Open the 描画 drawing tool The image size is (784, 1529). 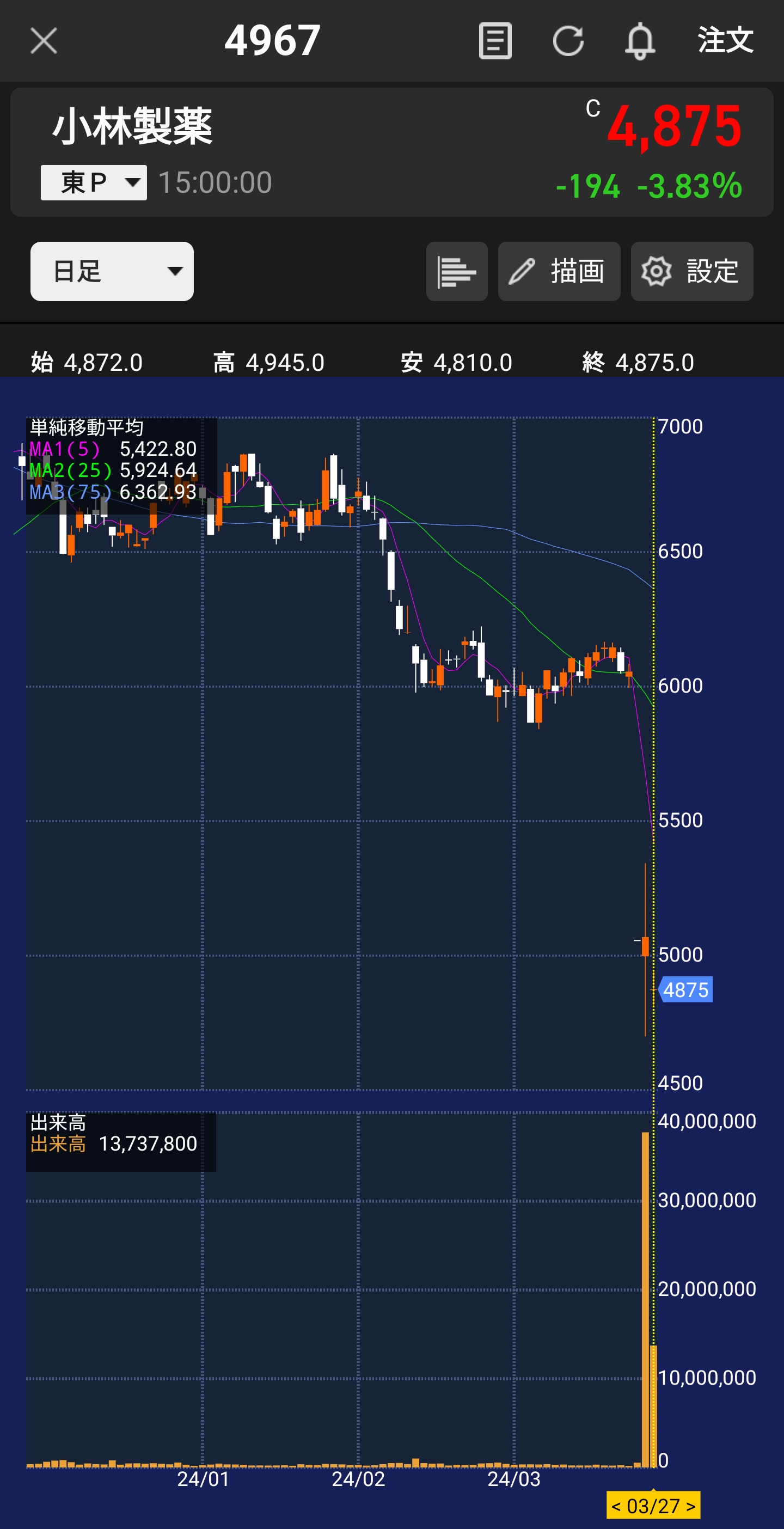(559, 271)
